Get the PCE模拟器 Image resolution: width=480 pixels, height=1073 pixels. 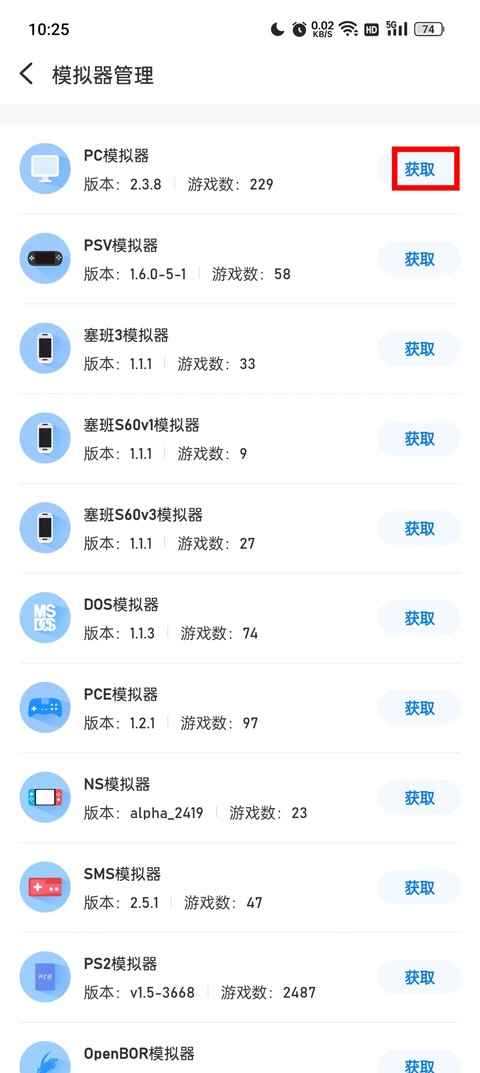point(419,708)
